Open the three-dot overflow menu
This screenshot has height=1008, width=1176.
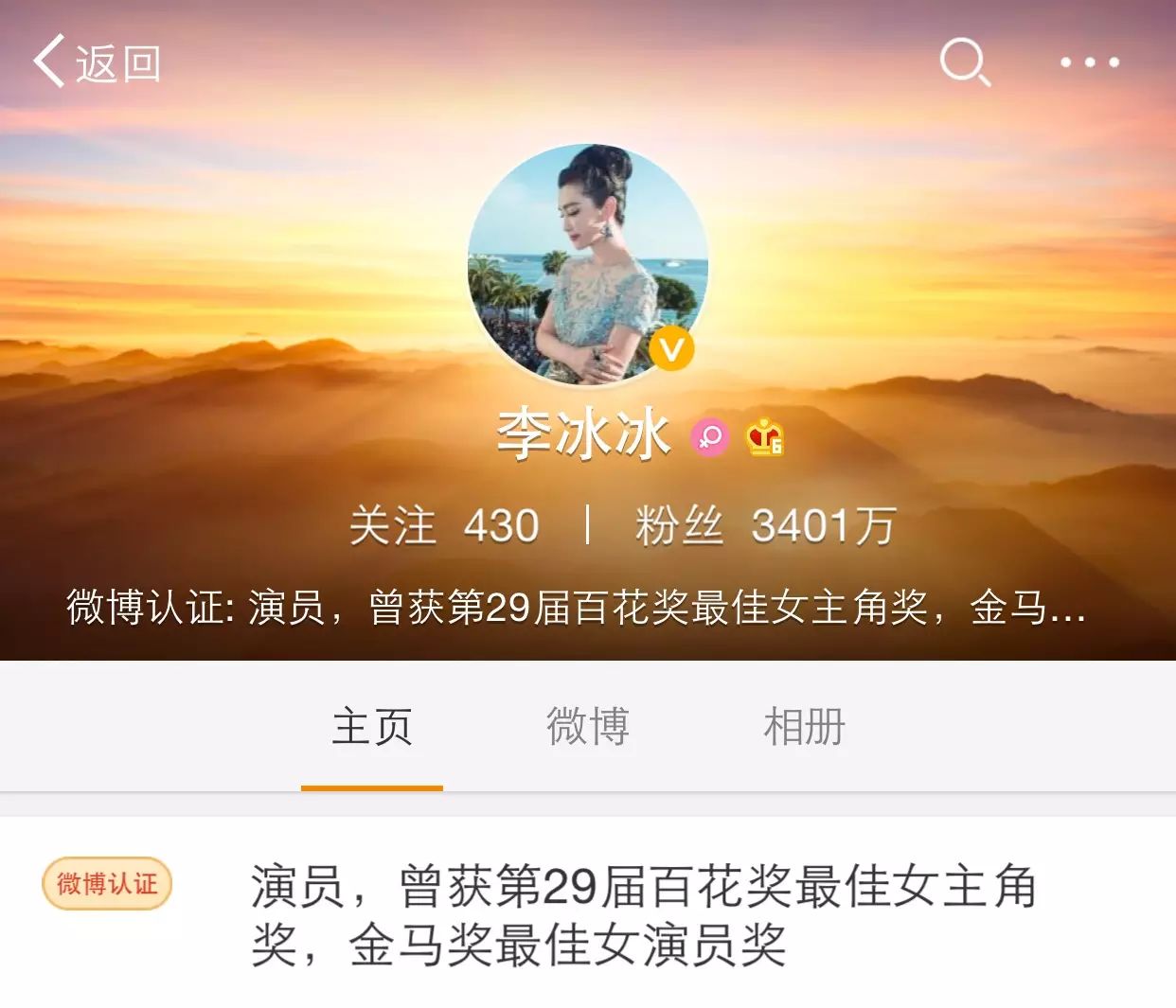pyautogui.click(x=1089, y=62)
